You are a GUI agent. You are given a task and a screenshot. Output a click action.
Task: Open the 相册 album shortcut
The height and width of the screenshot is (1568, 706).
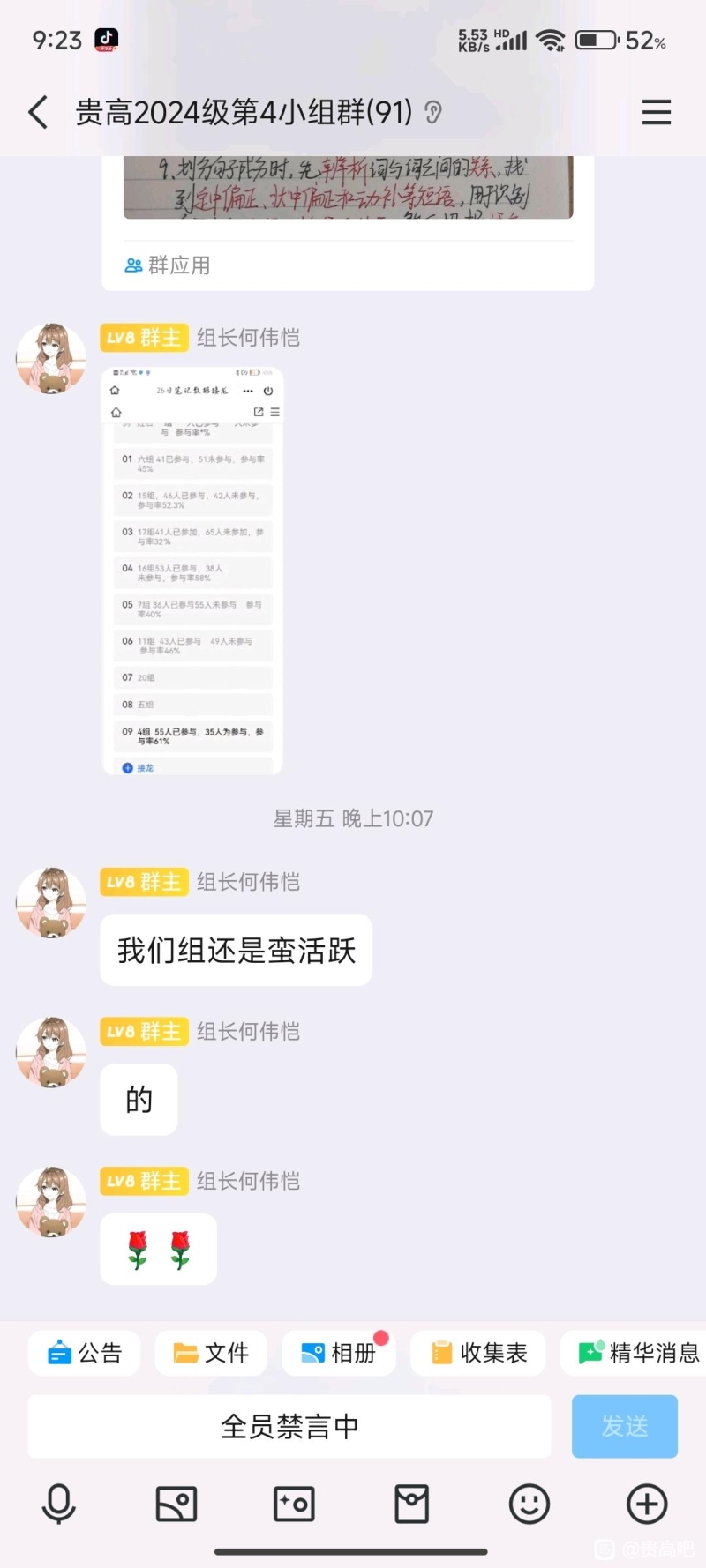[339, 1353]
